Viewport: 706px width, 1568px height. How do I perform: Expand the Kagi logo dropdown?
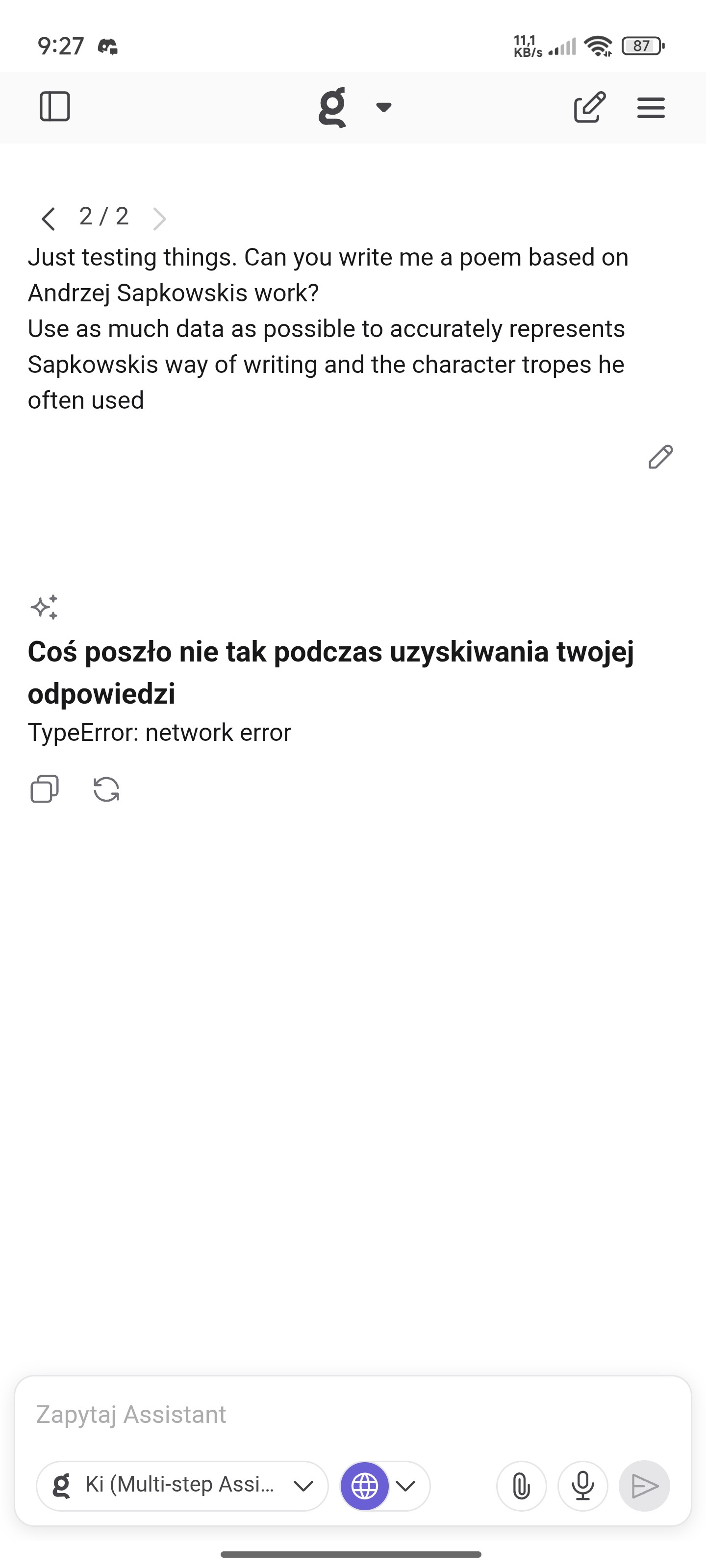pyautogui.click(x=383, y=108)
